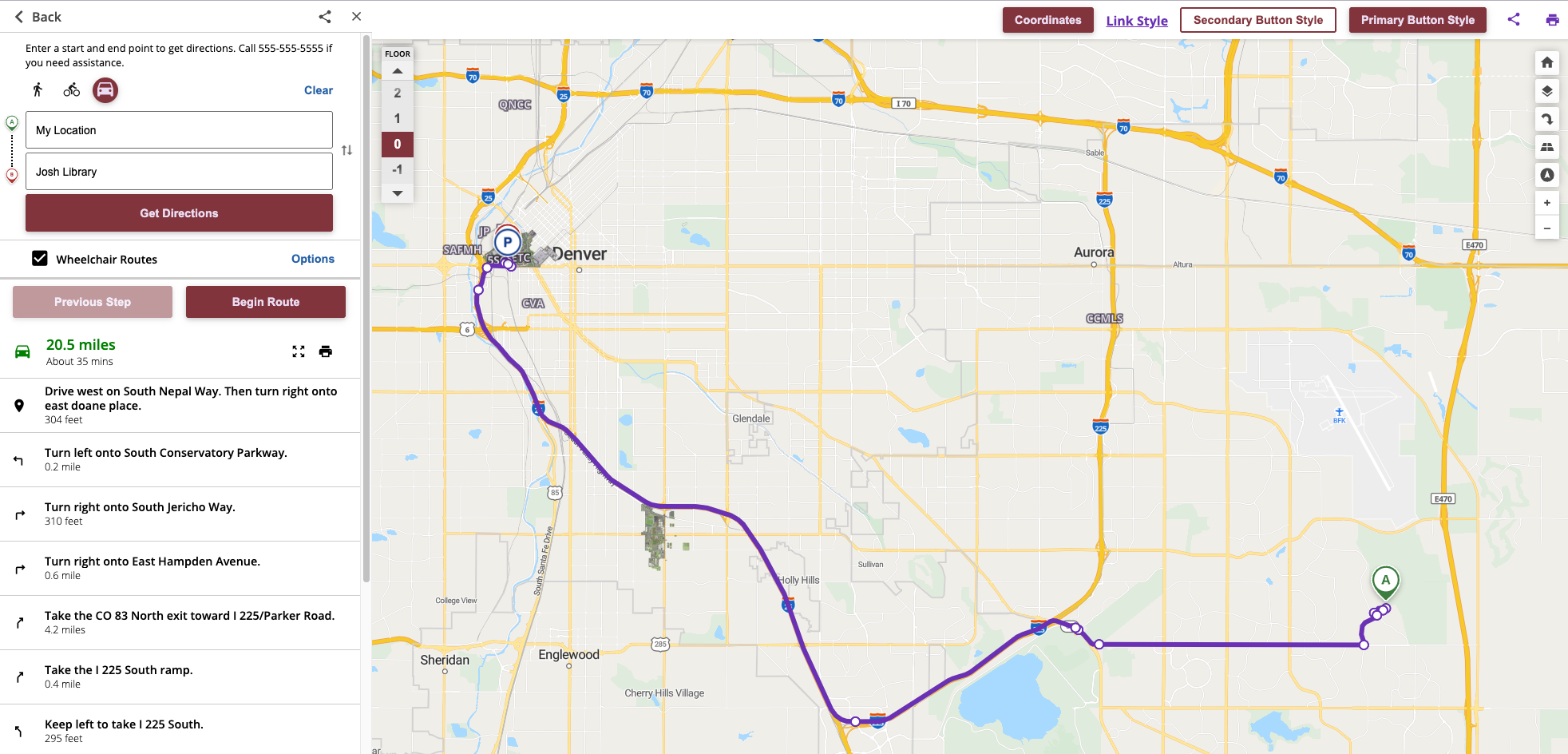Open map layers control

coord(1546,91)
